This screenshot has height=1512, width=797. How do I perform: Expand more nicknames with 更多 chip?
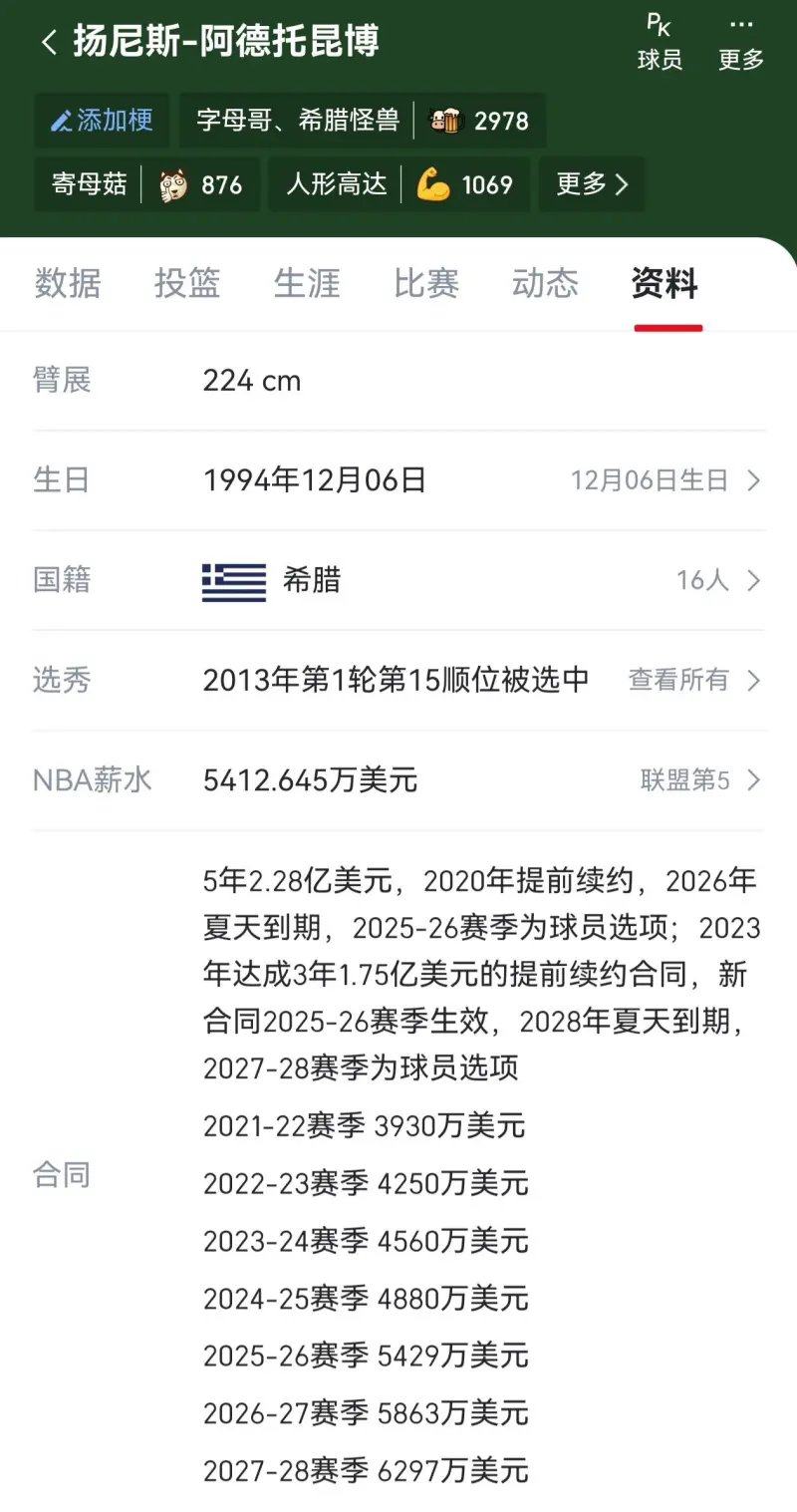pyautogui.click(x=592, y=184)
